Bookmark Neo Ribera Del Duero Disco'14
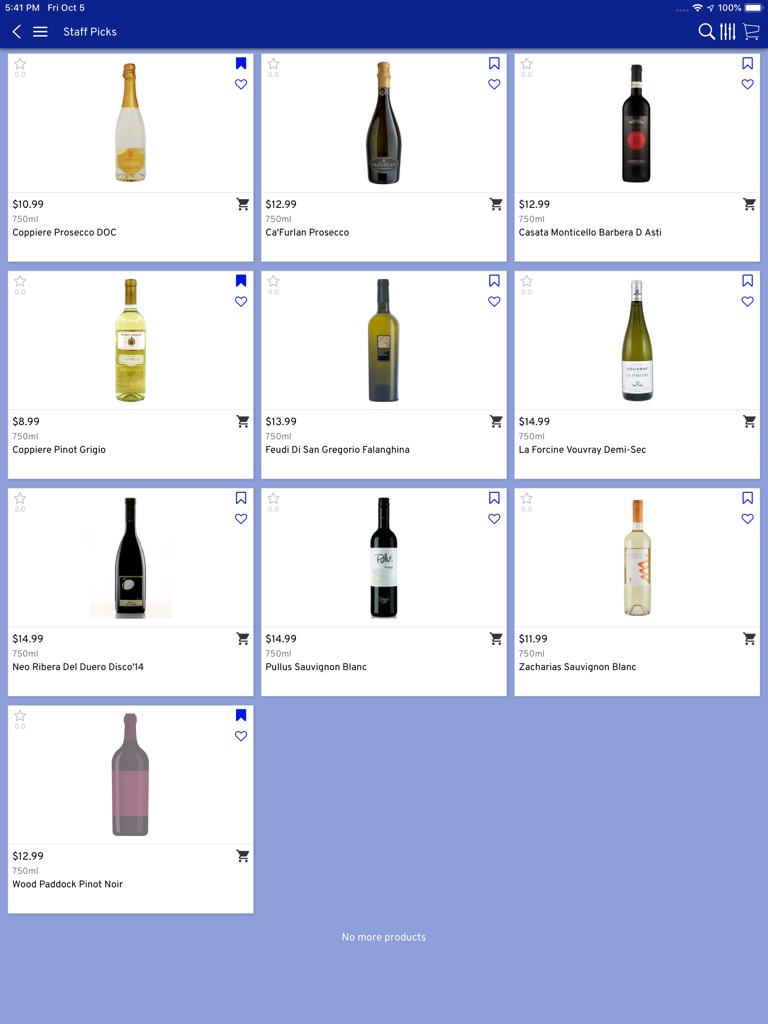The width and height of the screenshot is (768, 1024). [240, 497]
